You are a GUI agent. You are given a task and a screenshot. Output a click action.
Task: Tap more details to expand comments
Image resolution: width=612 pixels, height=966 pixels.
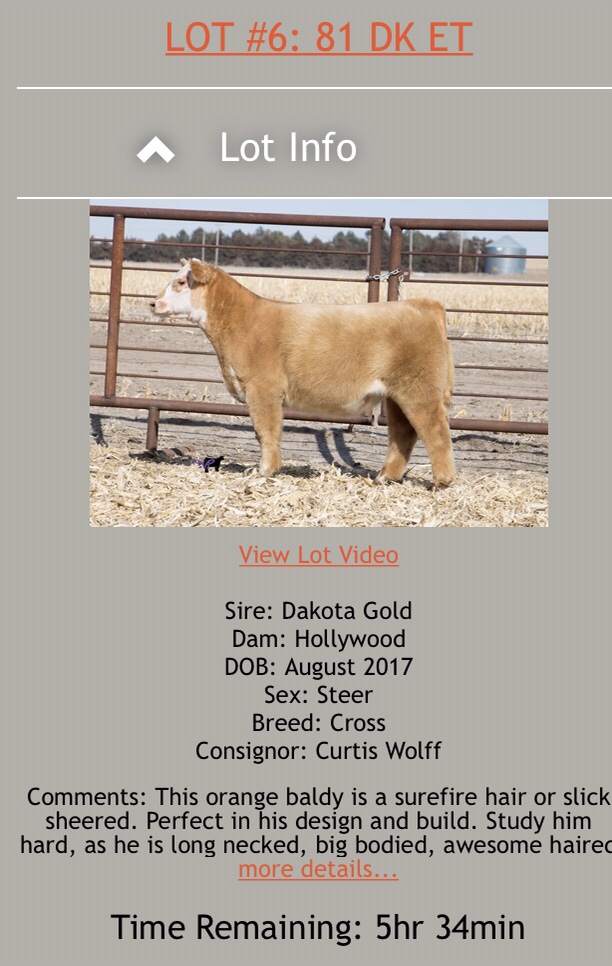pyautogui.click(x=318, y=870)
